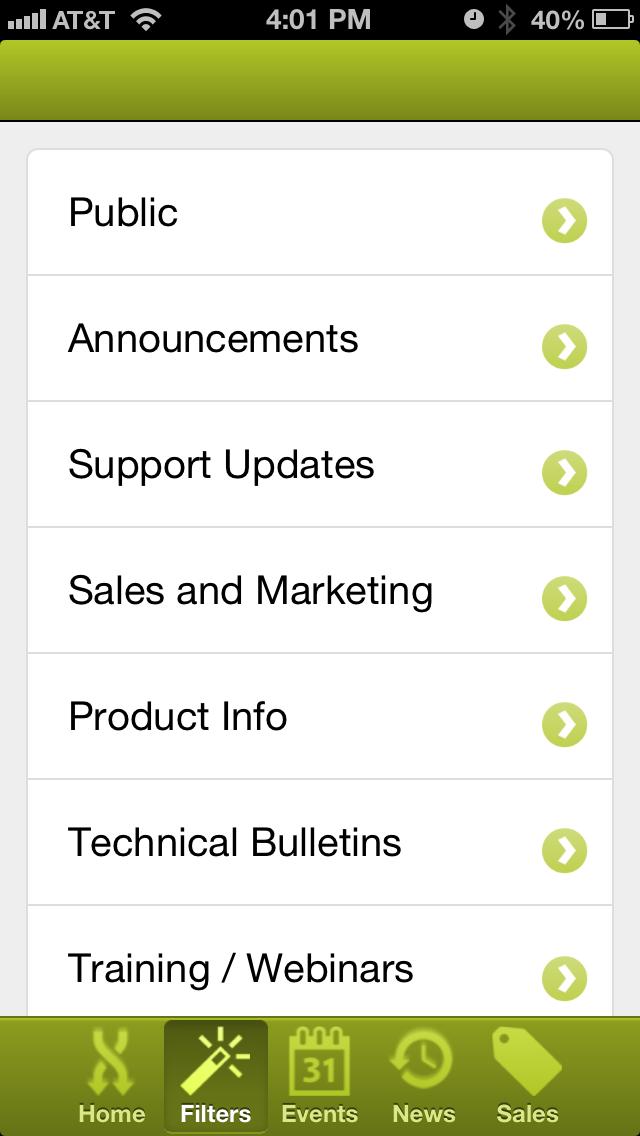Switch to the Home tab
The height and width of the screenshot is (1136, 640).
(x=111, y=1076)
